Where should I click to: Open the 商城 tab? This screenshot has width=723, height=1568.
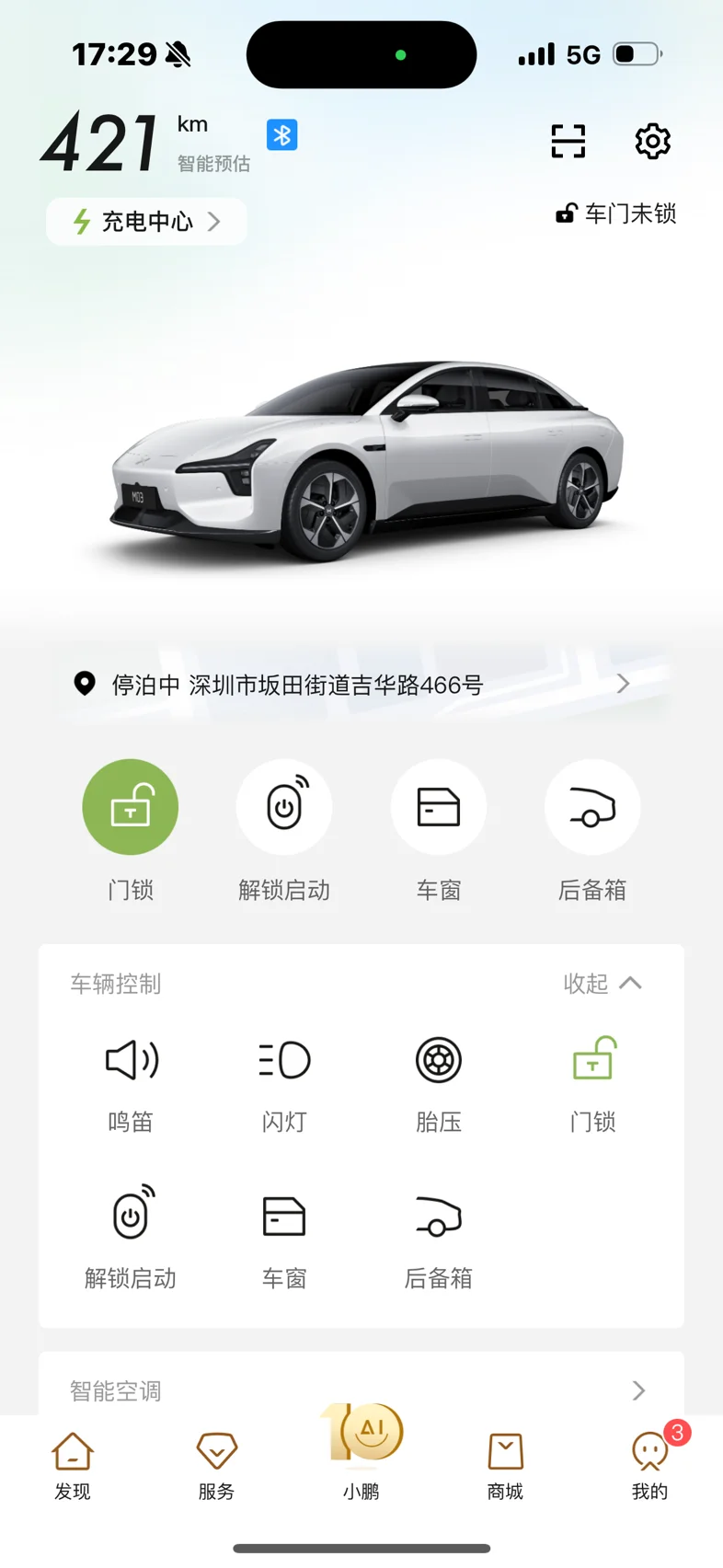[505, 1464]
